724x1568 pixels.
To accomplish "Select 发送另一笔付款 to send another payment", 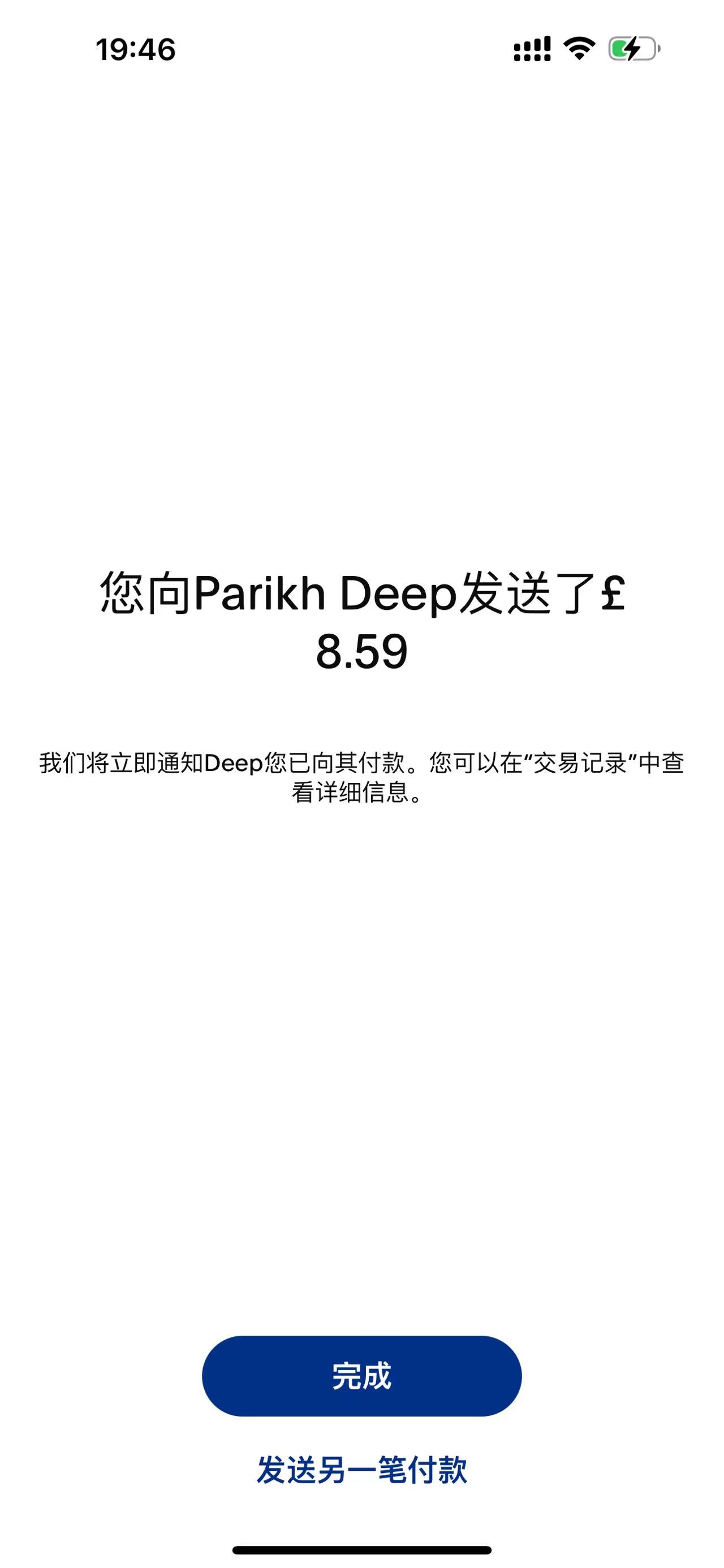I will [x=361, y=1470].
